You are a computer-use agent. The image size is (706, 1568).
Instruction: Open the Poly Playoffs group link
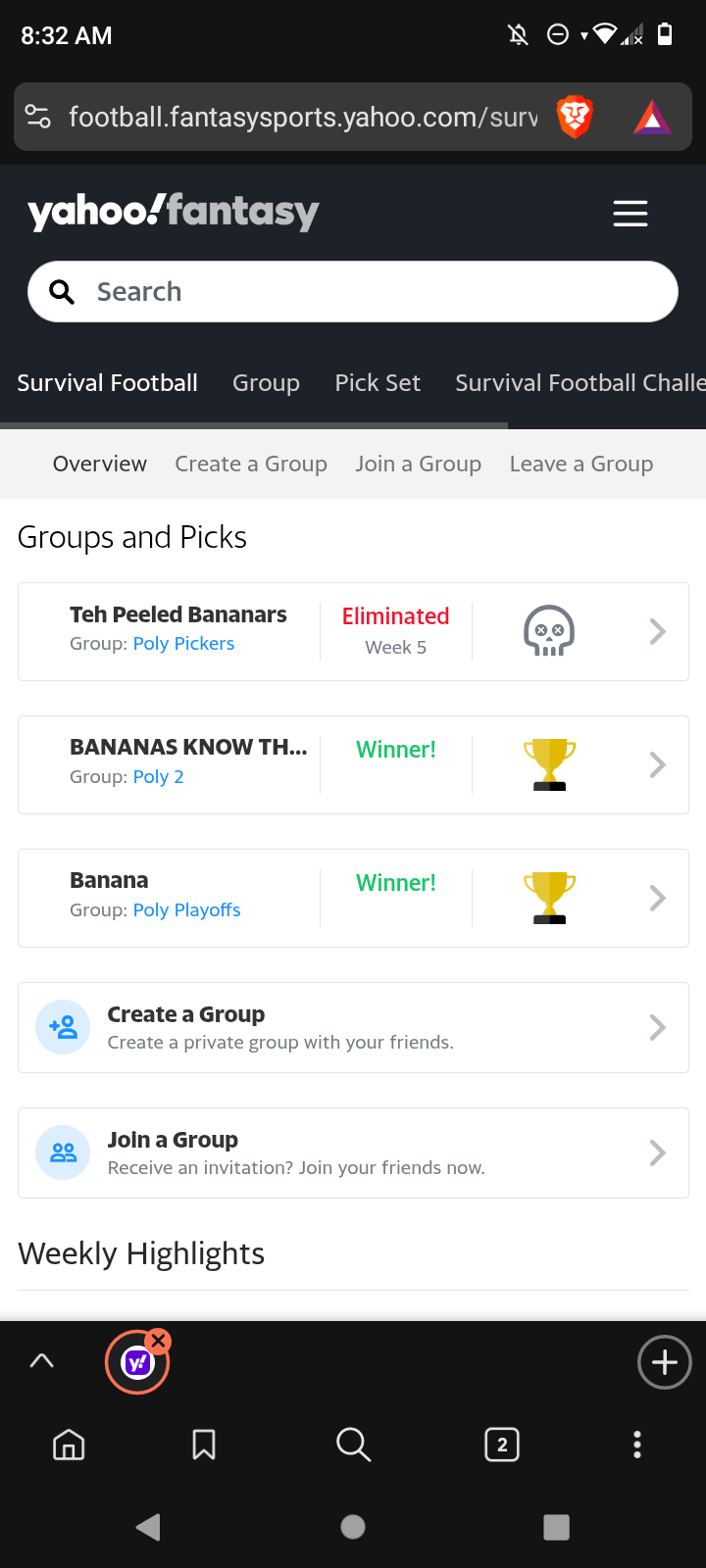pyautogui.click(x=186, y=910)
